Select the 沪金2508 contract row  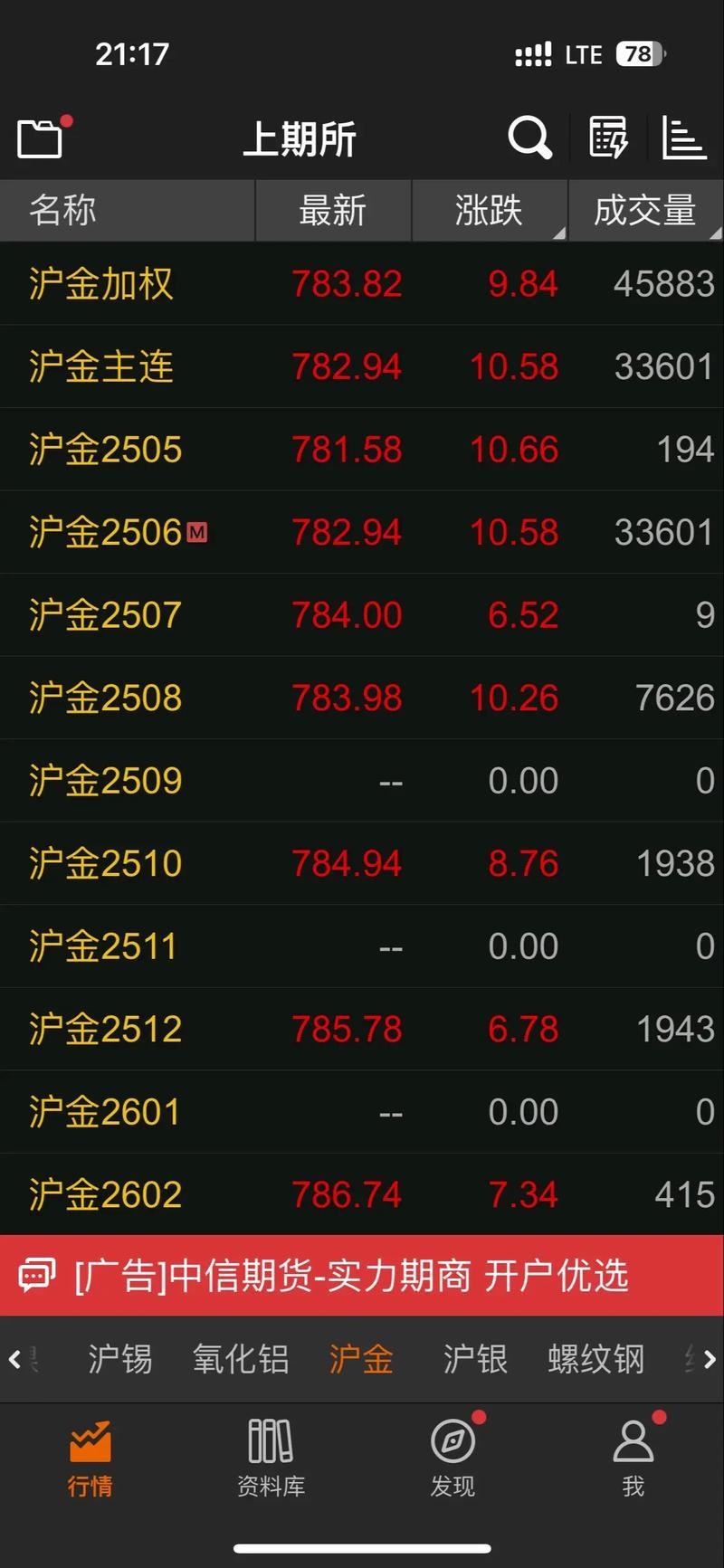[x=362, y=698]
